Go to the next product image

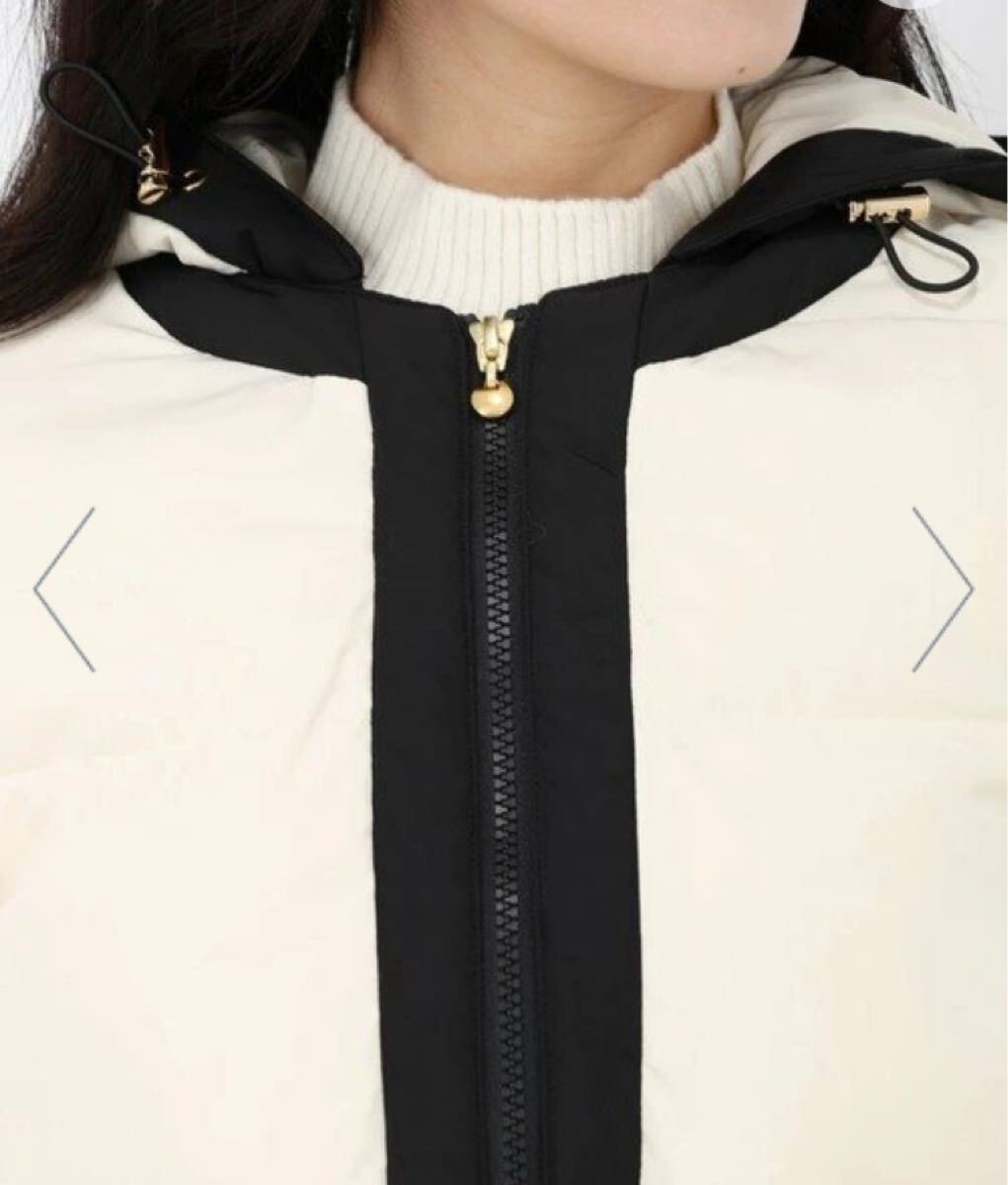(x=942, y=590)
